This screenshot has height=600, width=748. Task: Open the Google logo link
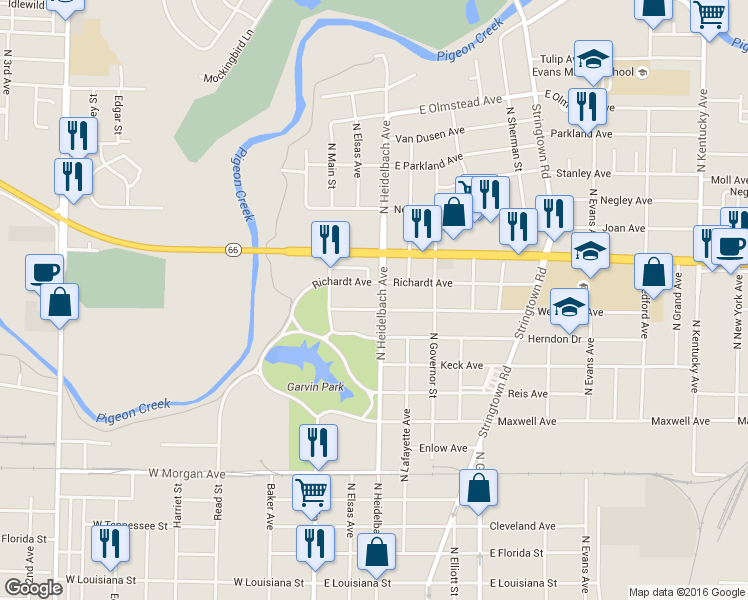pyautogui.click(x=34, y=588)
